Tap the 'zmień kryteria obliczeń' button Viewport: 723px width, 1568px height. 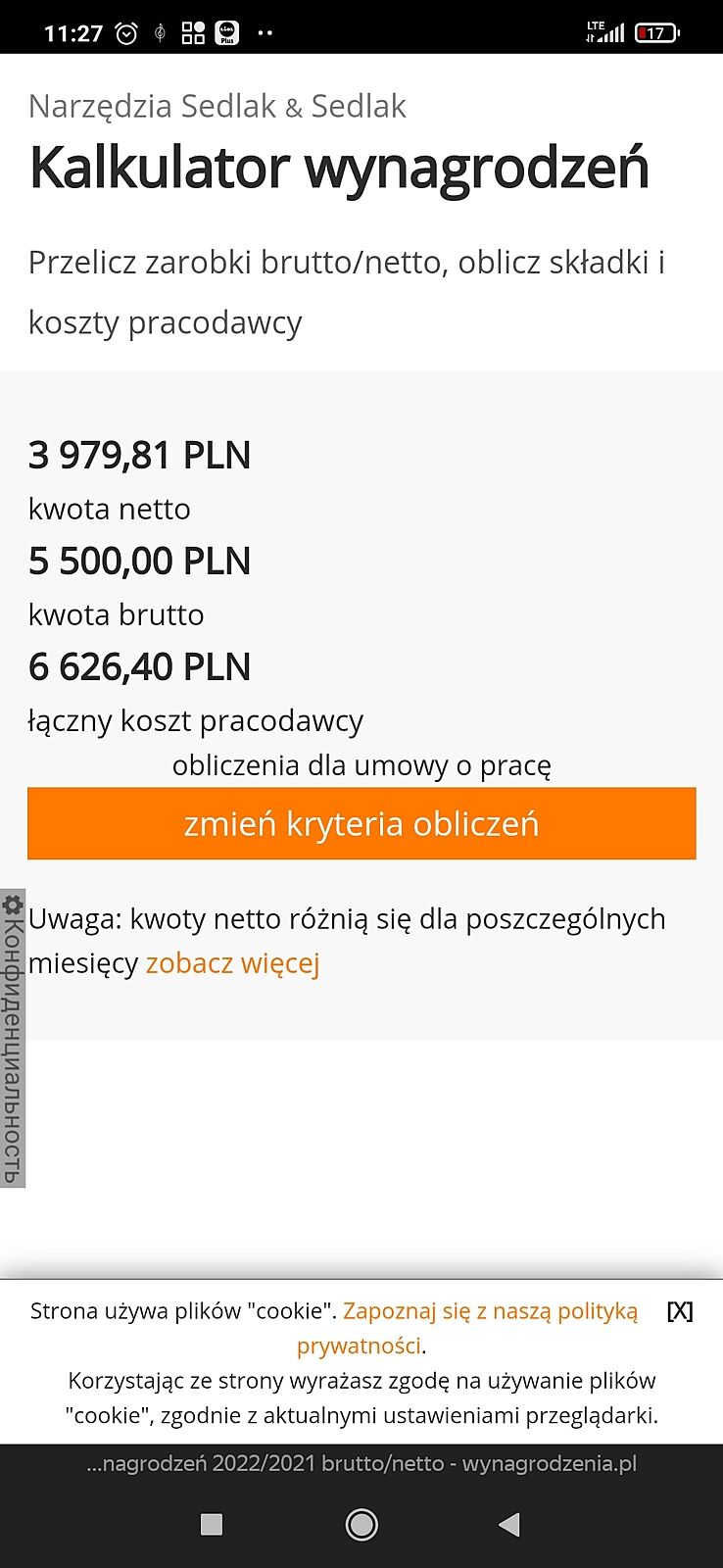pyautogui.click(x=361, y=824)
